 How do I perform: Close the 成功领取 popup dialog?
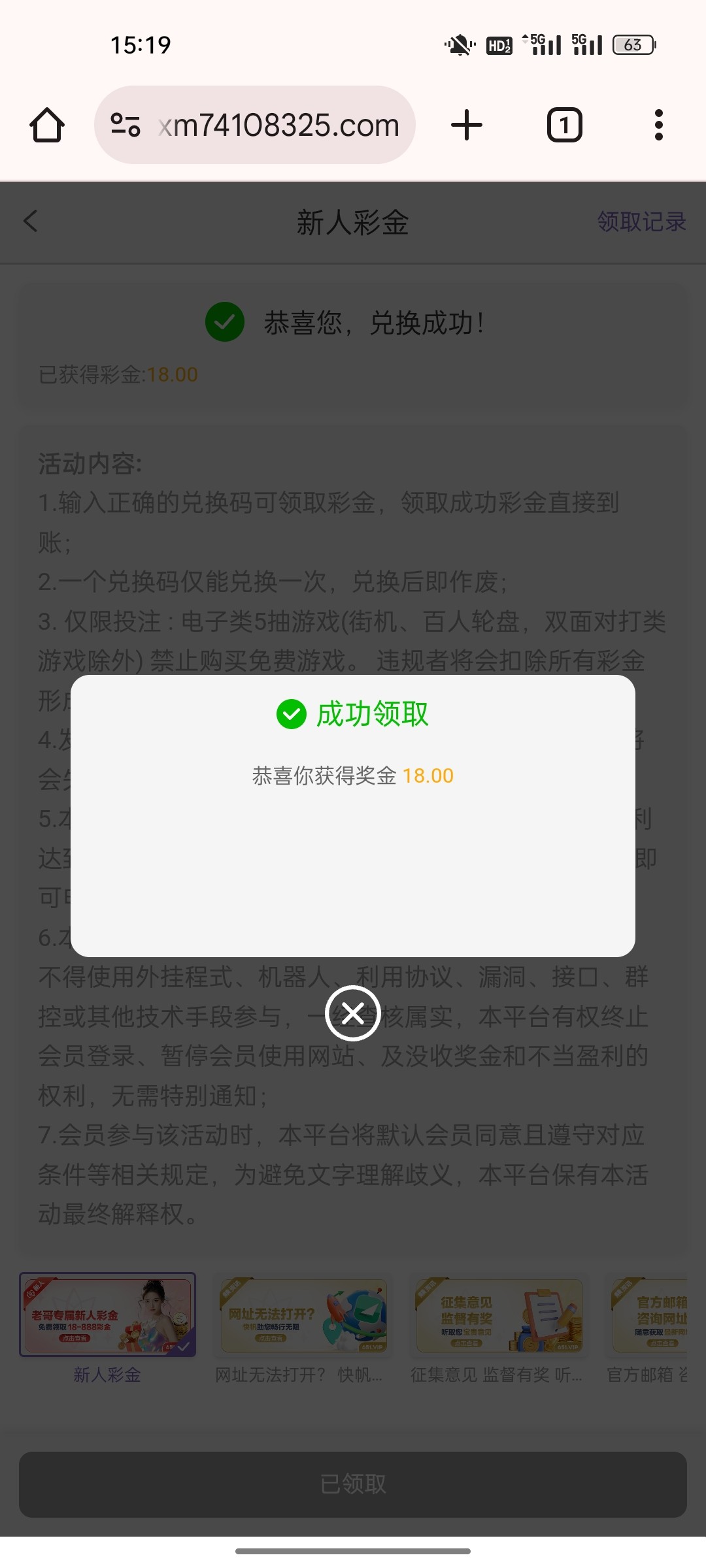coord(353,1013)
